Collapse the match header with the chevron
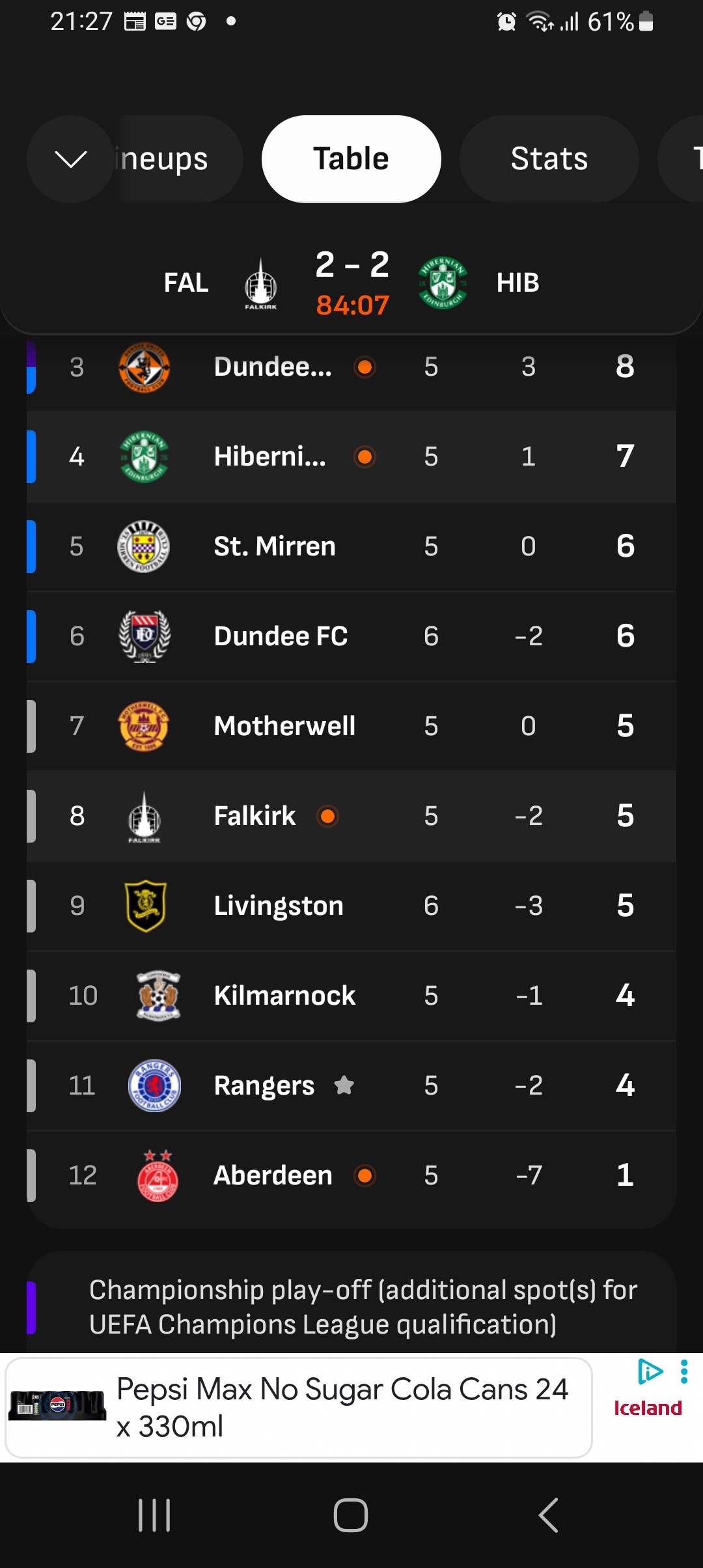703x1568 pixels. click(71, 159)
